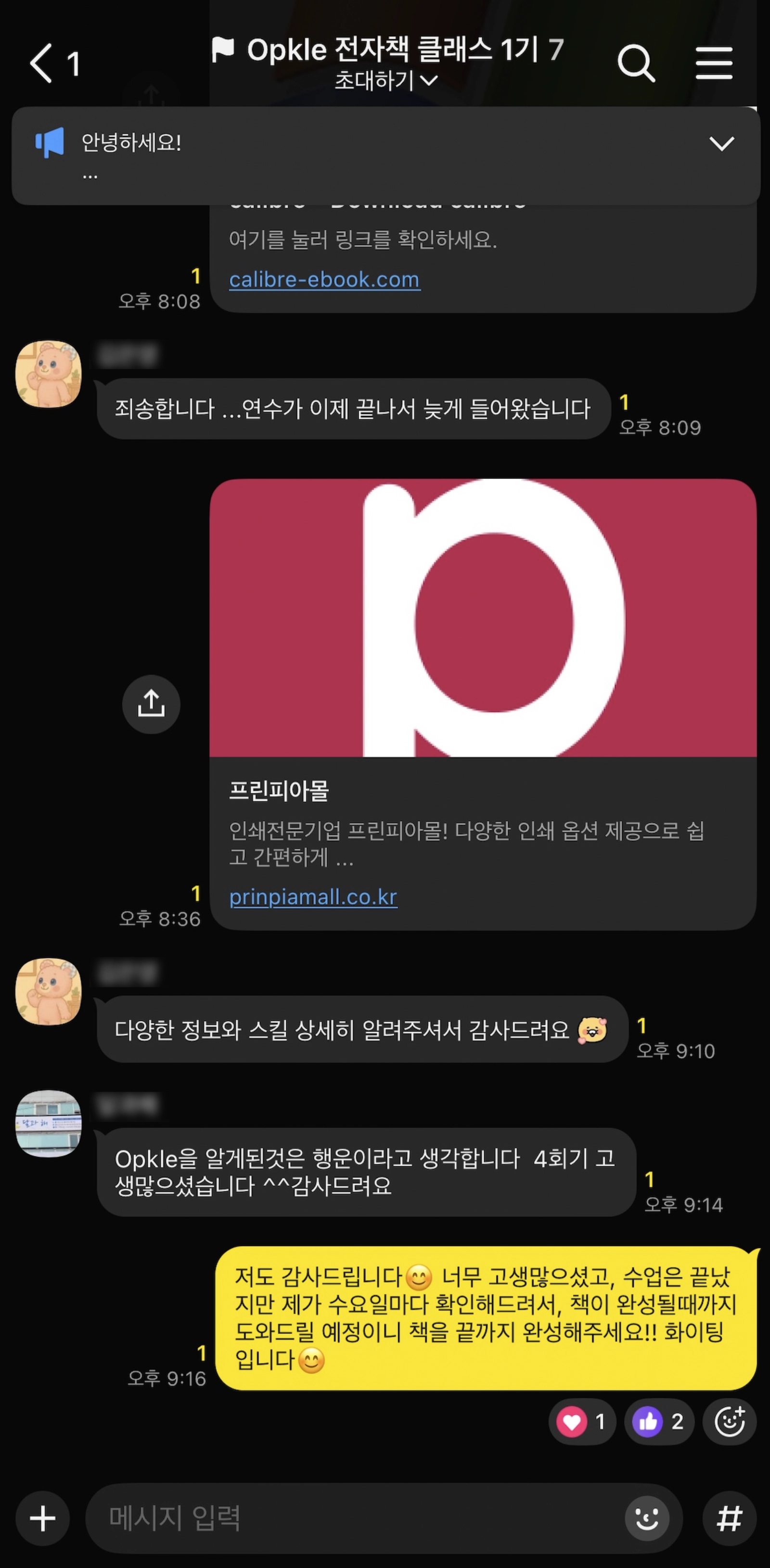View the bear avatar profile beside the 죄송합니다 message

click(x=48, y=374)
